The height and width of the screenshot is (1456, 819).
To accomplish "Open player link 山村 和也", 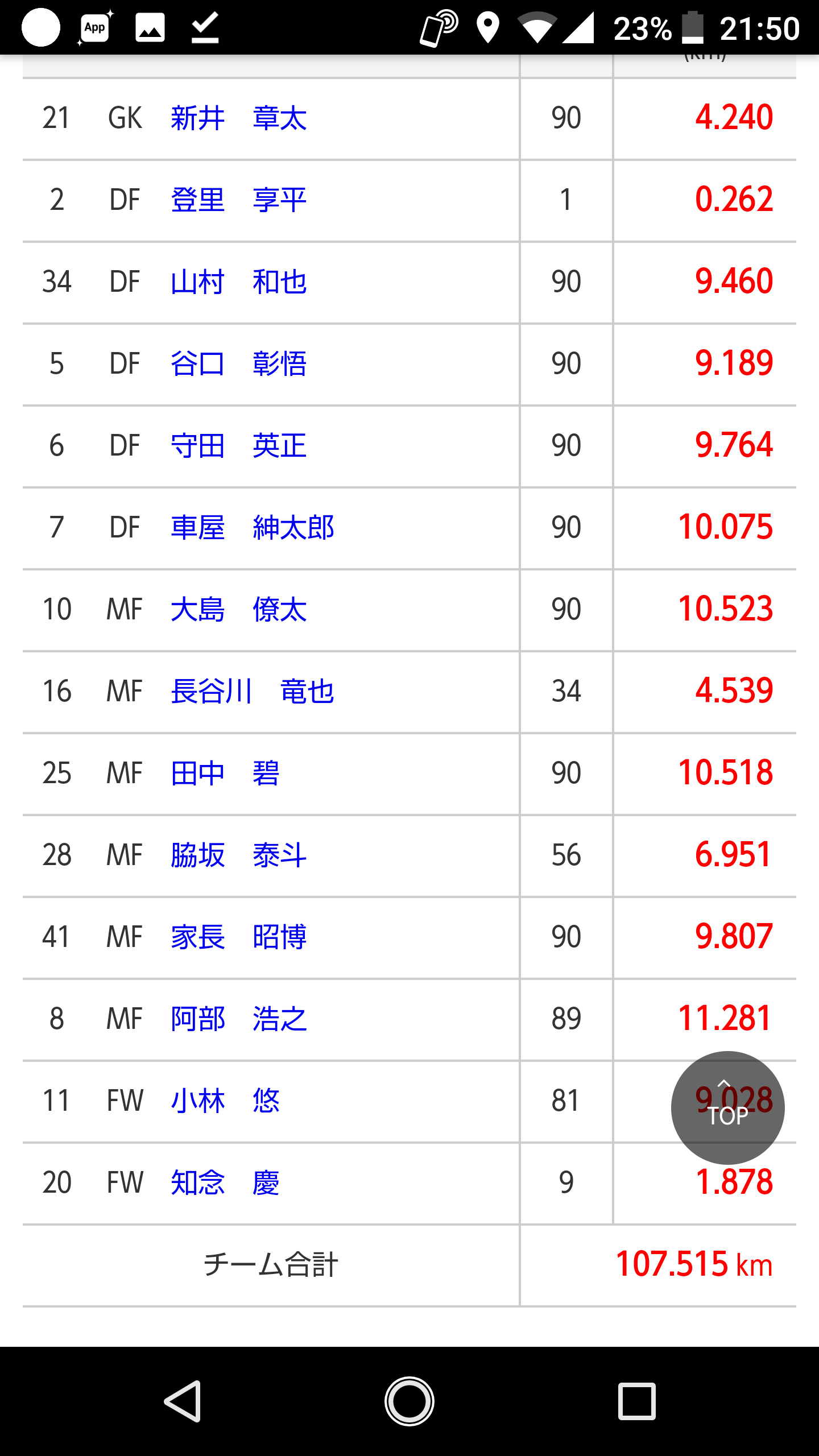I will [x=239, y=283].
